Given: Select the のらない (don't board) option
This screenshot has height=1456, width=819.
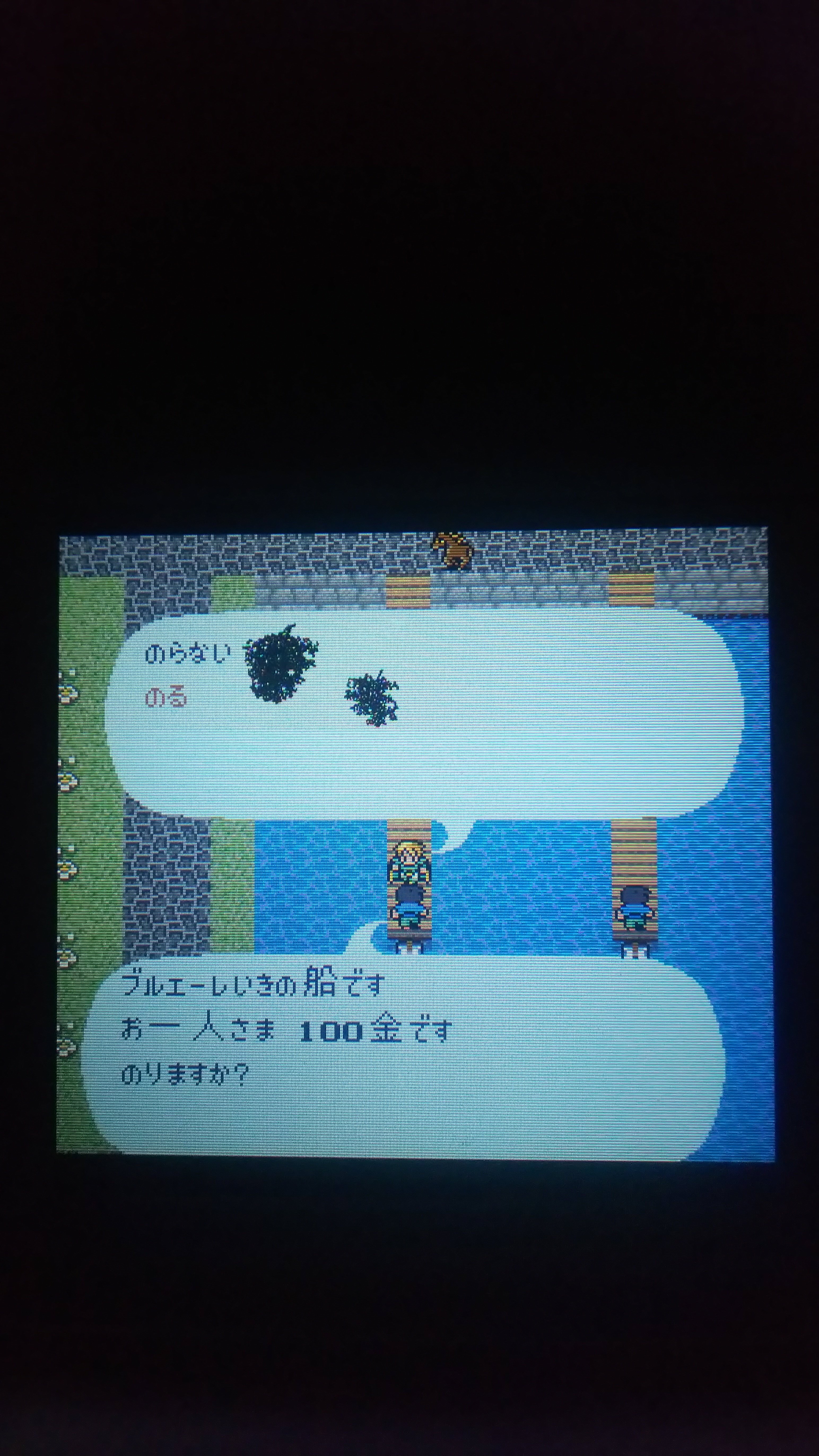Looking at the screenshot, I should [188, 655].
